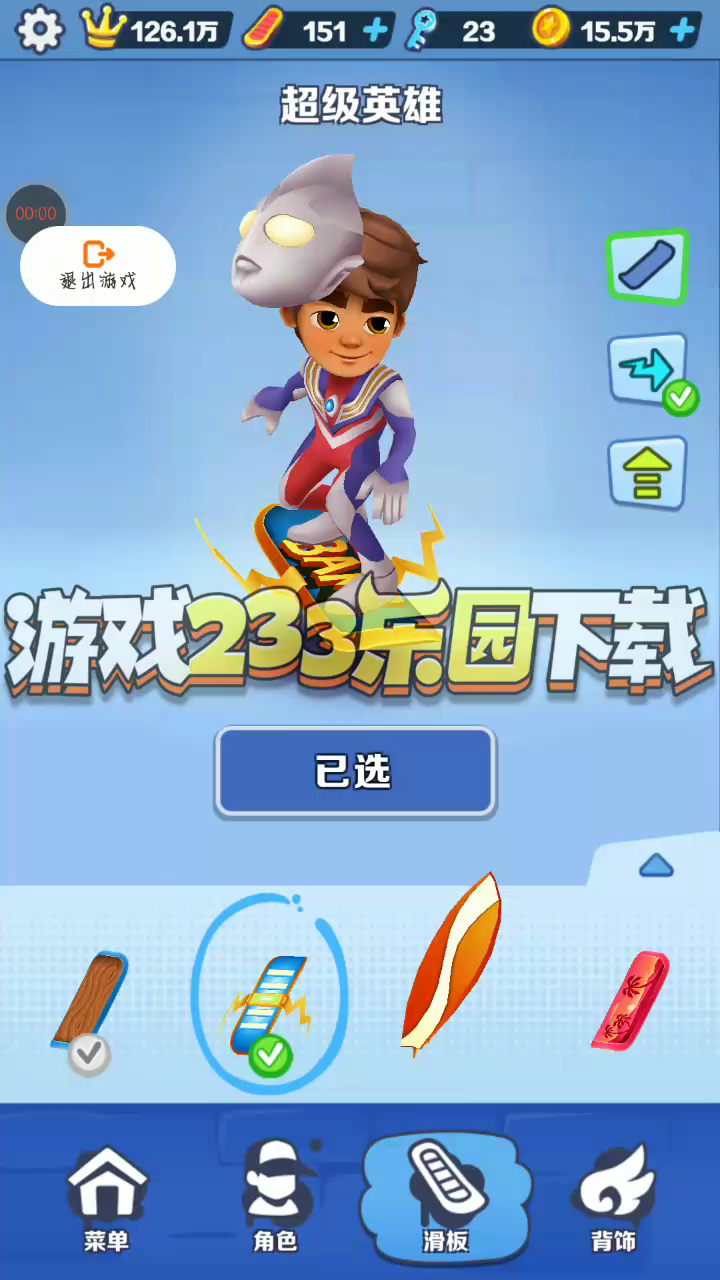Screen dimensions: 720x1280
Task: Open the settings gear
Action: pyautogui.click(x=39, y=30)
